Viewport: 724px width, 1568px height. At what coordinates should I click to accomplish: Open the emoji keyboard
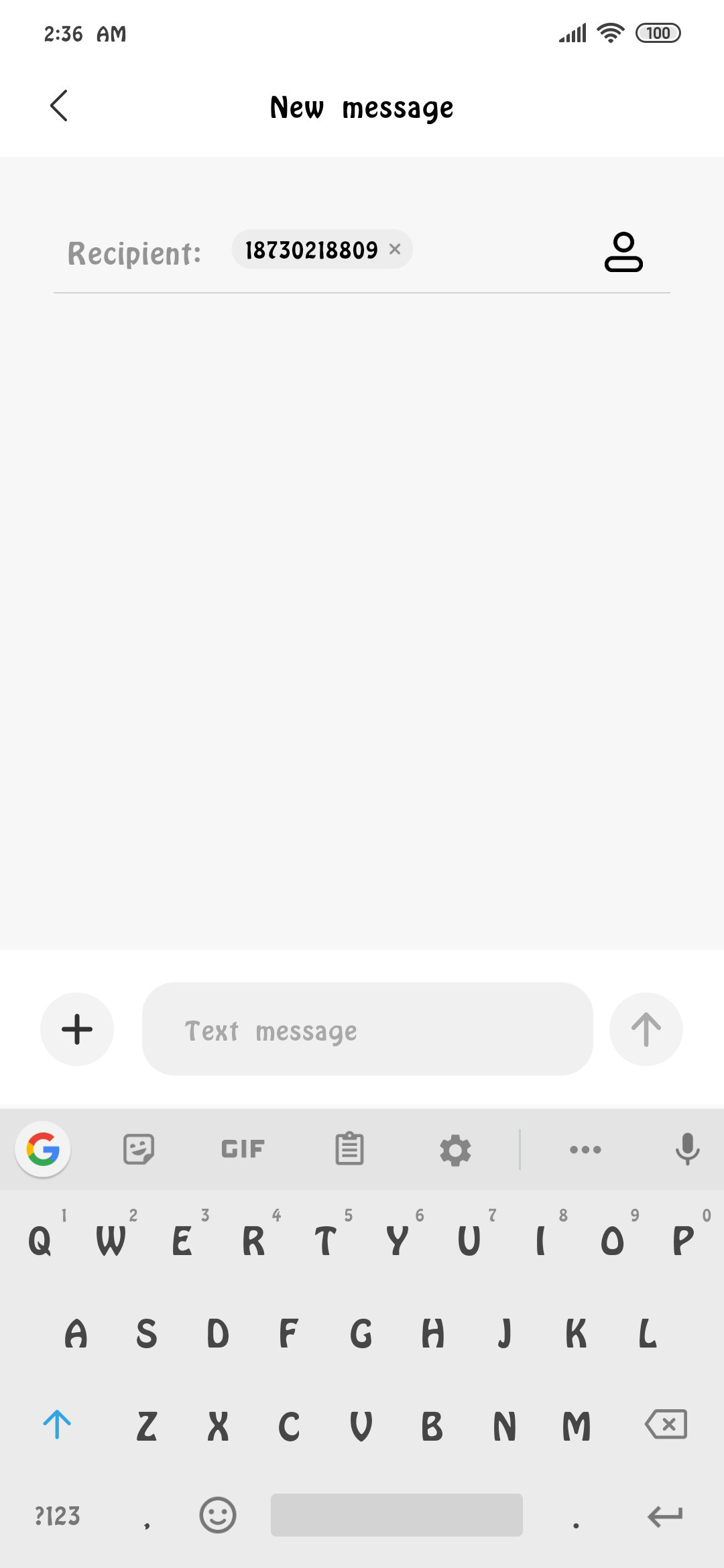tap(218, 1515)
